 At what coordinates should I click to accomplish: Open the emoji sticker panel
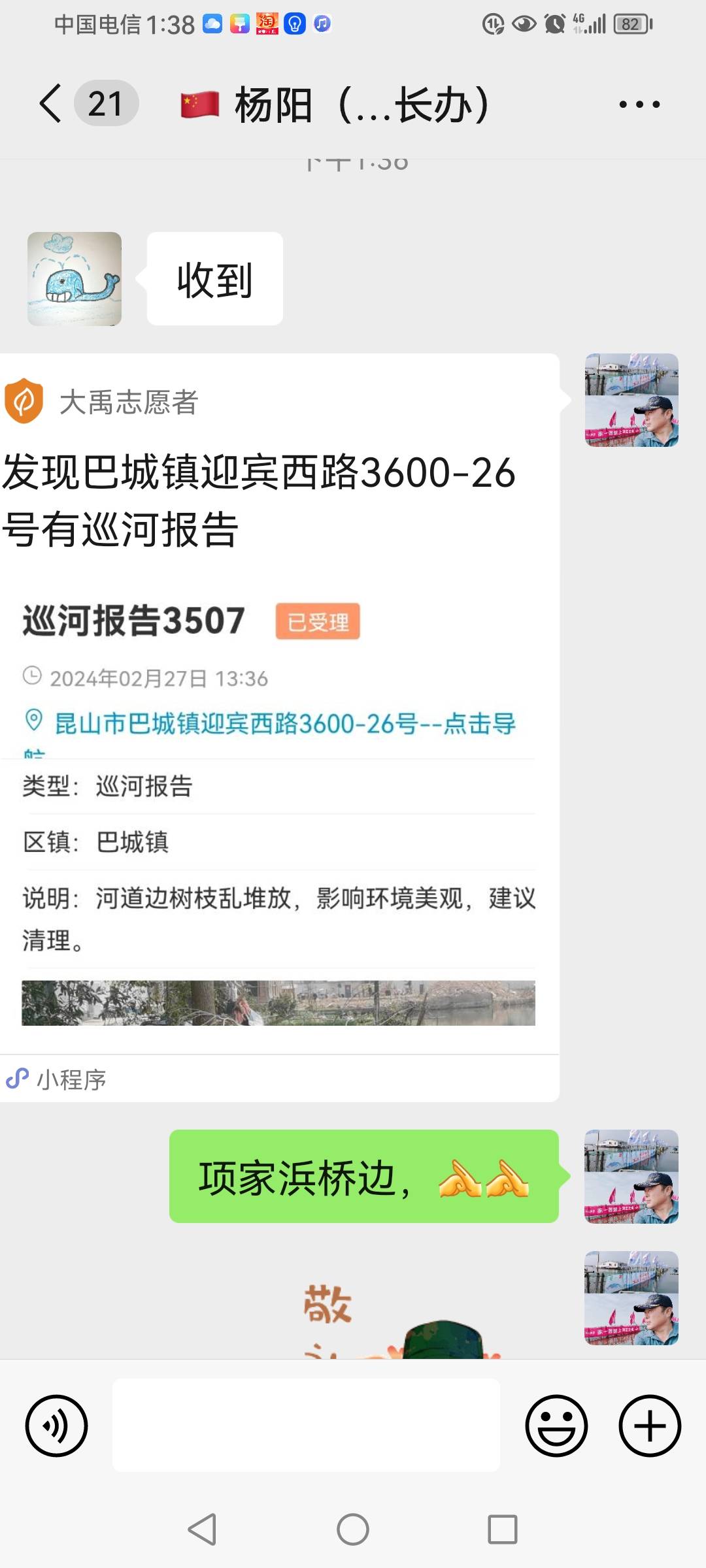pyautogui.click(x=556, y=1426)
